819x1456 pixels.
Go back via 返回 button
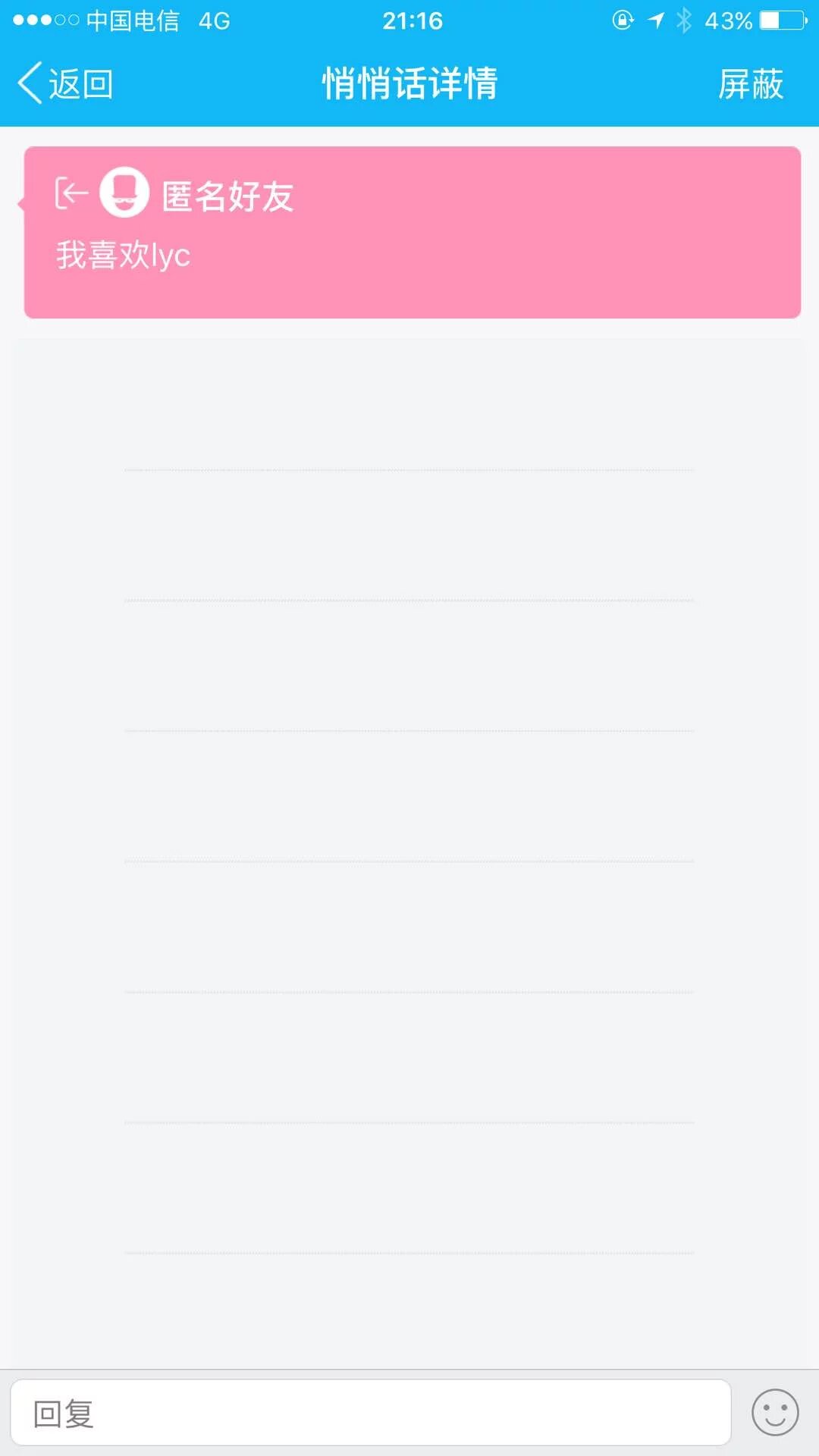[x=66, y=83]
